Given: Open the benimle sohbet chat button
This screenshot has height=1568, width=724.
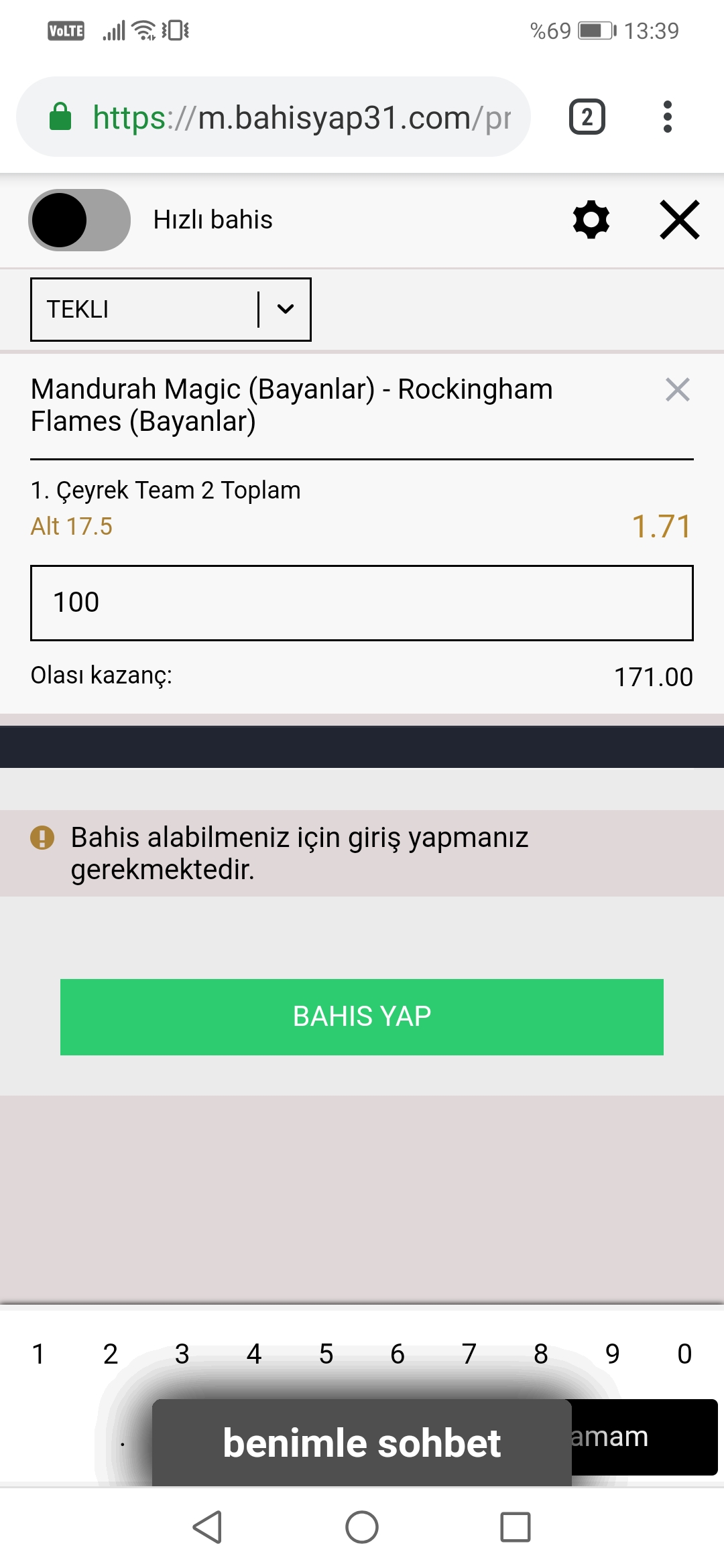Looking at the screenshot, I should click(x=362, y=1443).
